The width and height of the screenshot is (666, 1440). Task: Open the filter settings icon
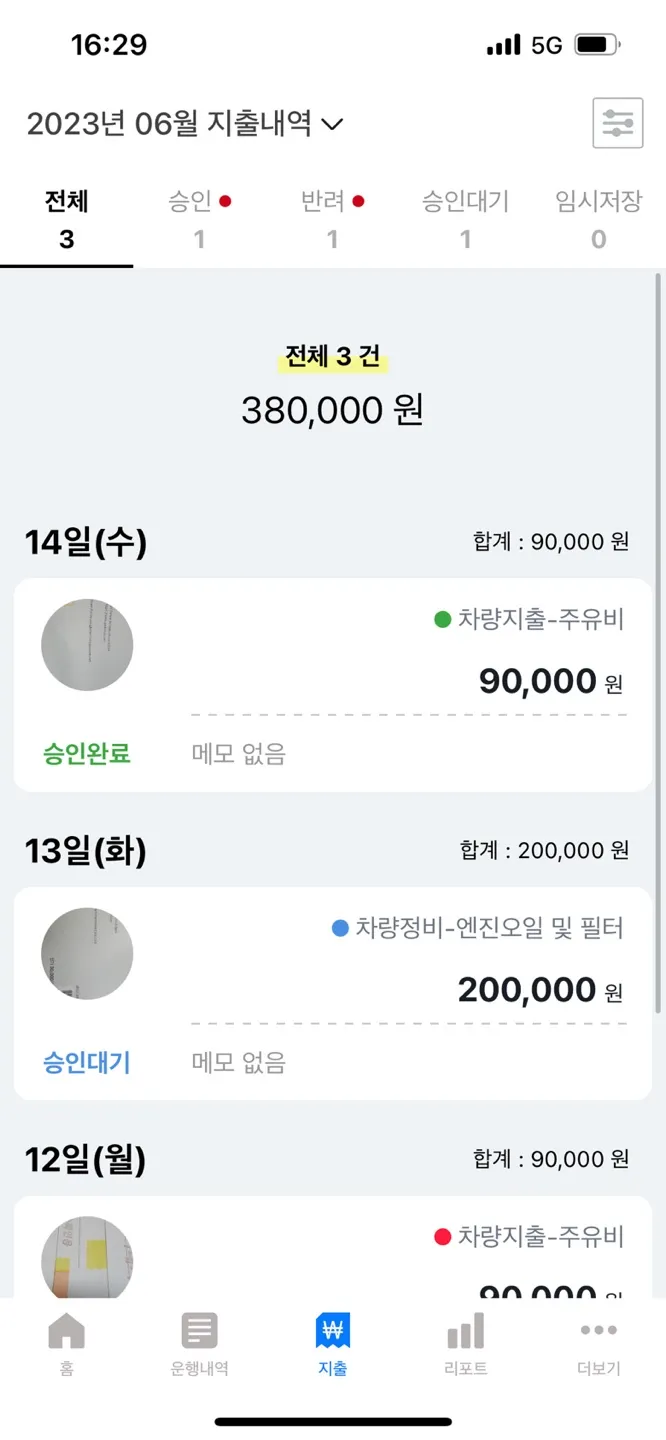coord(617,123)
